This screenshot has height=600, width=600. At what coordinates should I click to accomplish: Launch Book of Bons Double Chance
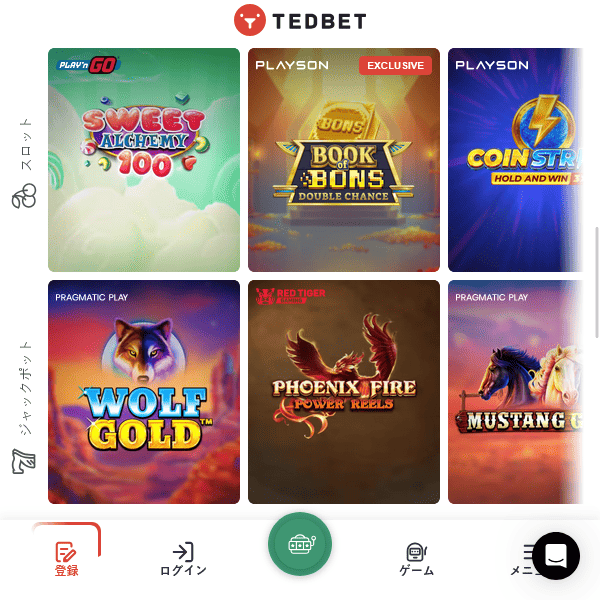pyautogui.click(x=344, y=160)
